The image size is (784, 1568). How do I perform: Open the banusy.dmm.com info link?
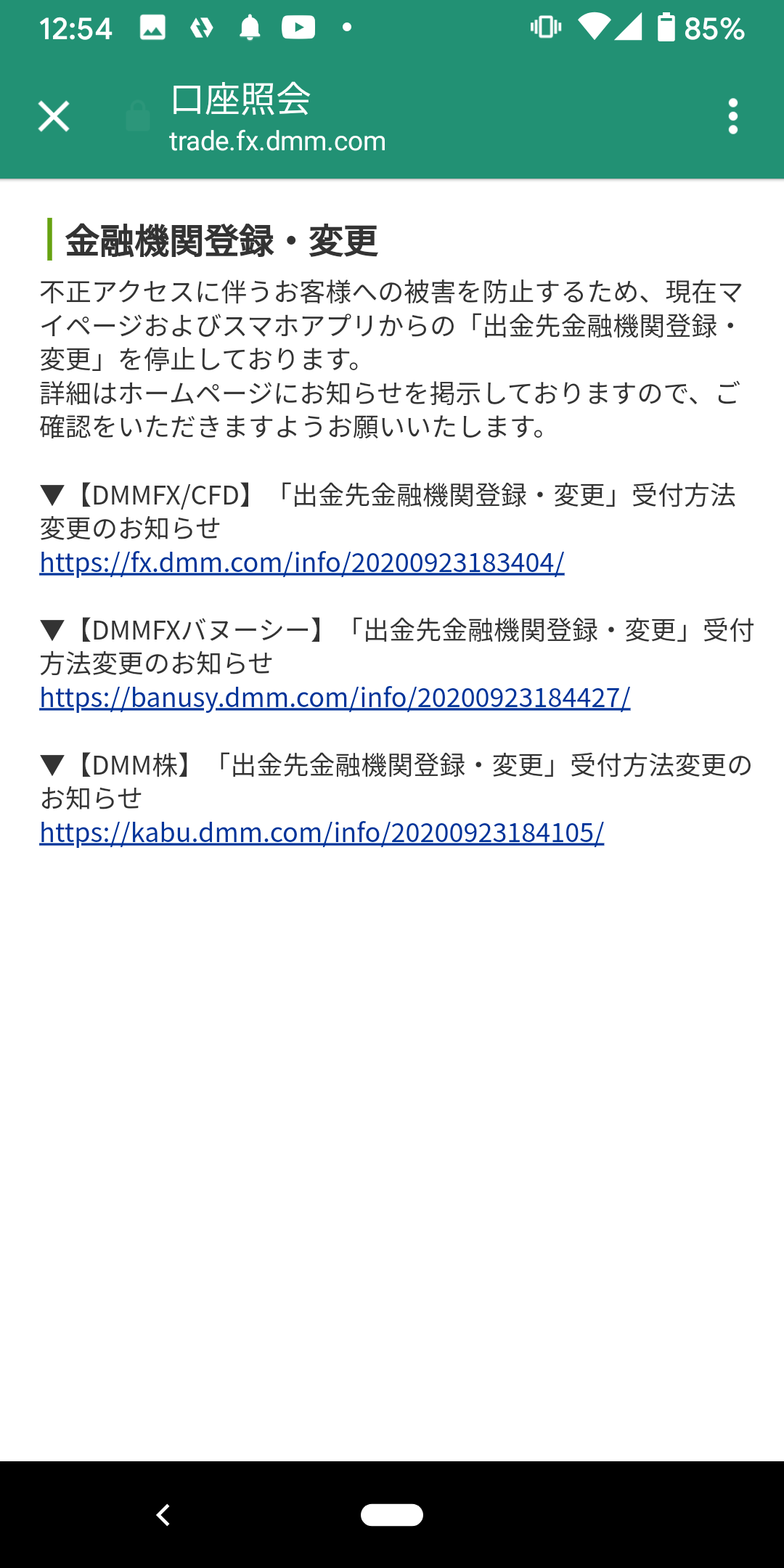333,698
